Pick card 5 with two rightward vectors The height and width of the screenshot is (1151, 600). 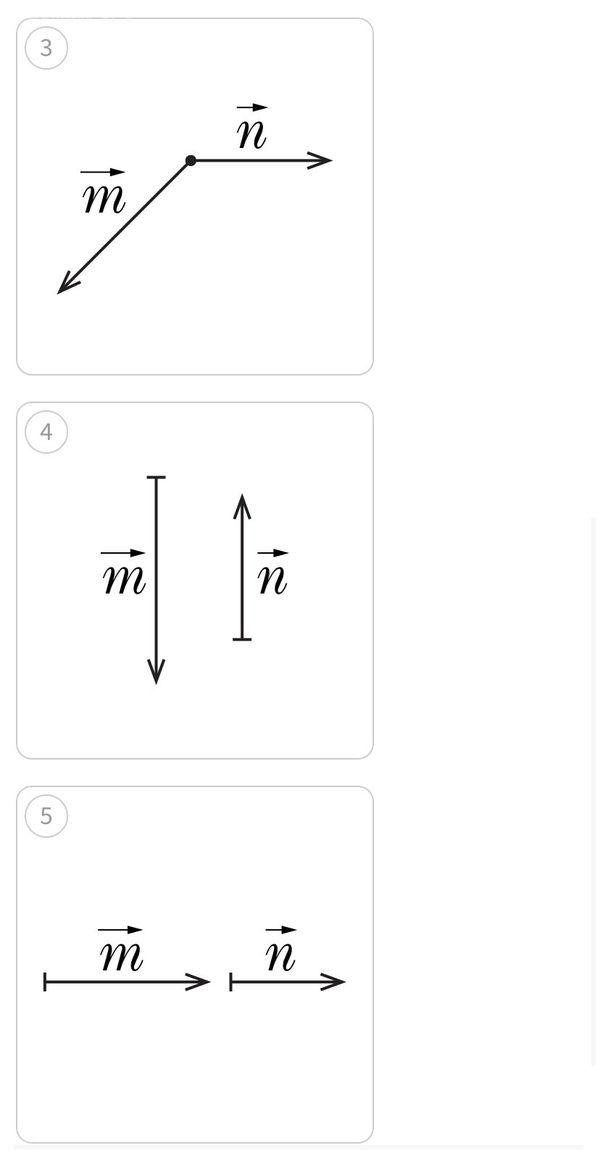(195, 965)
